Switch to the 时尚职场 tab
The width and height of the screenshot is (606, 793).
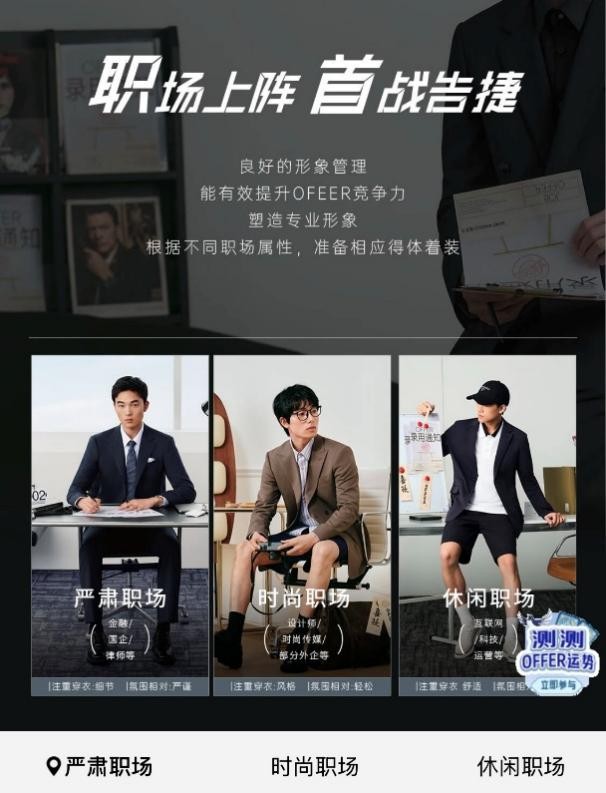pos(314,767)
